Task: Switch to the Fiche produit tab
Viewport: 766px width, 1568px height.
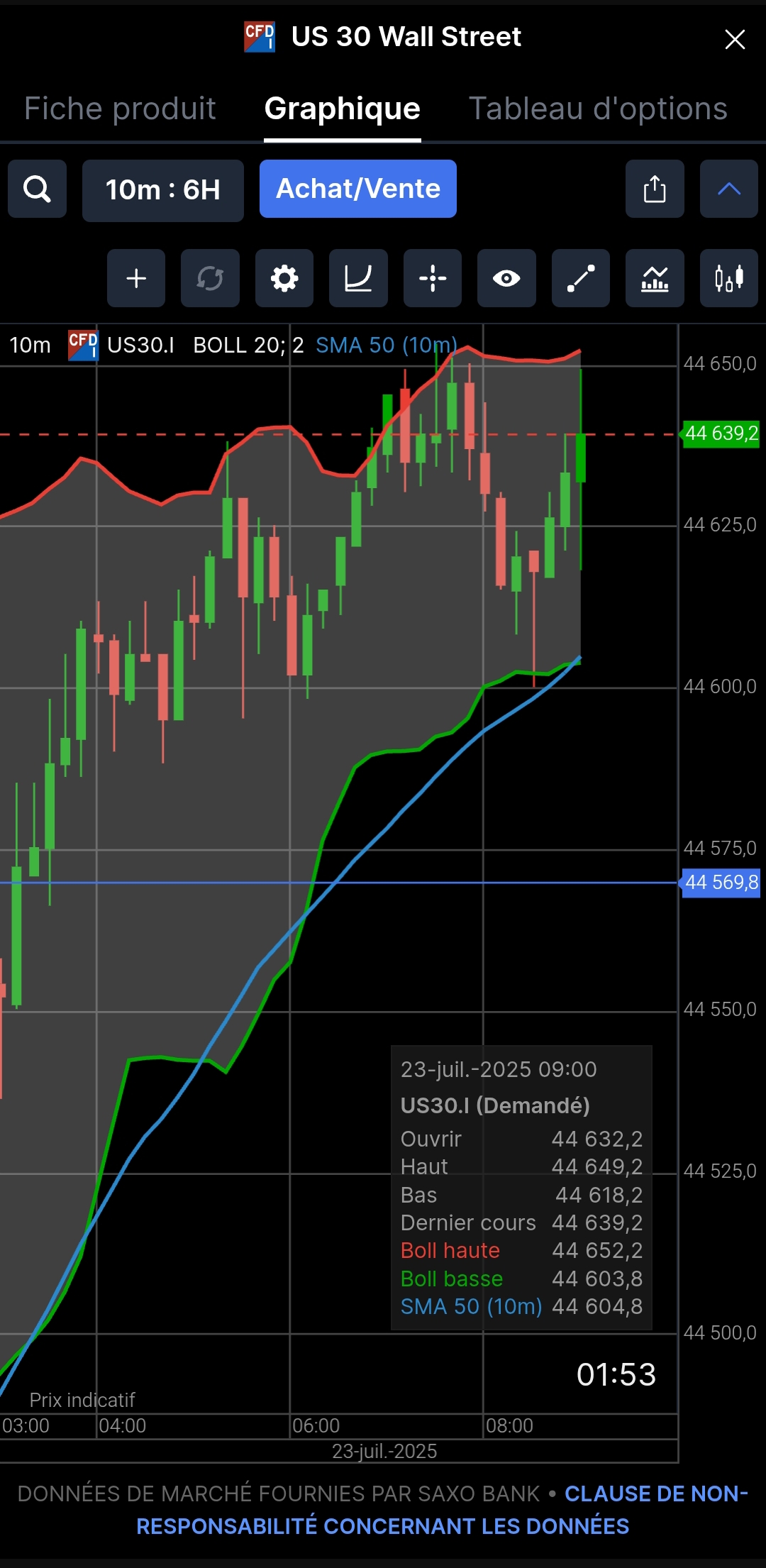Action: [x=120, y=109]
